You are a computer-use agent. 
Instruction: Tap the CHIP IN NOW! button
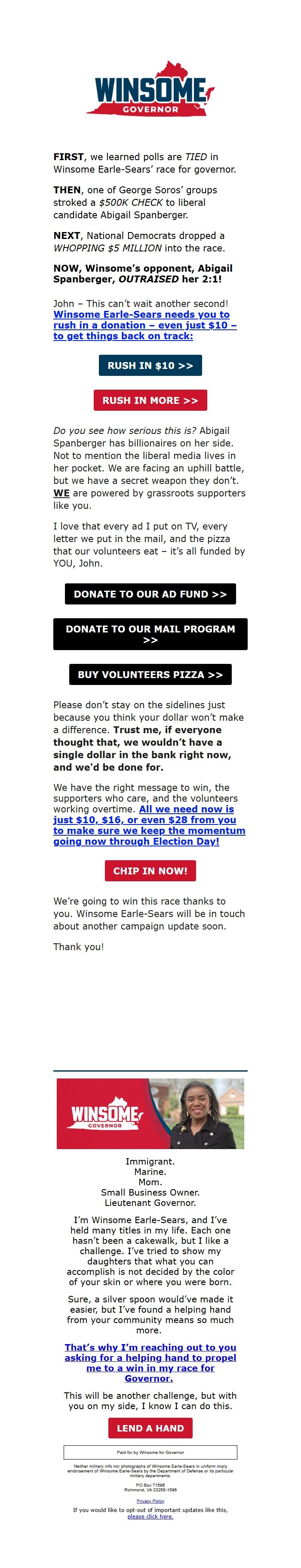pos(150,871)
